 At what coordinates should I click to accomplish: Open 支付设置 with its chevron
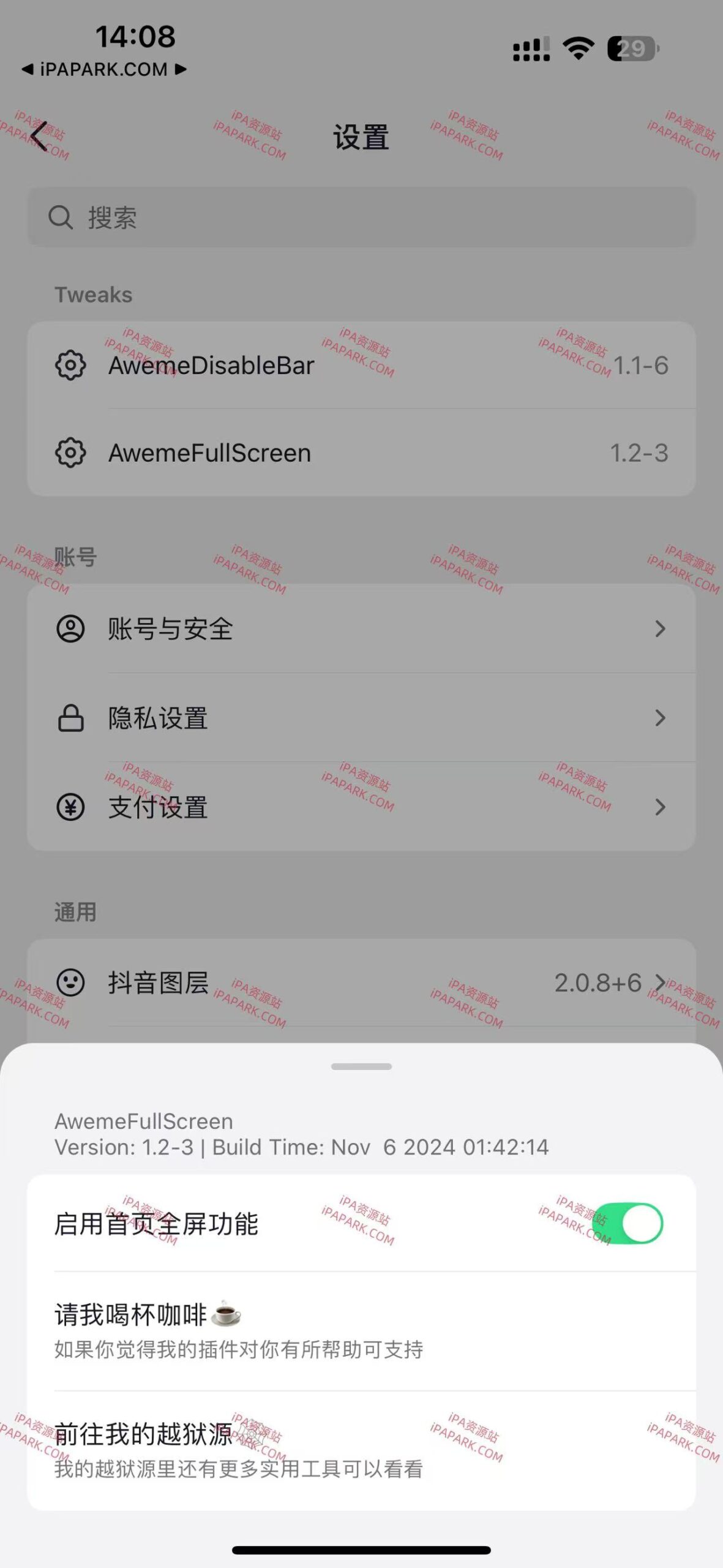[x=660, y=809]
